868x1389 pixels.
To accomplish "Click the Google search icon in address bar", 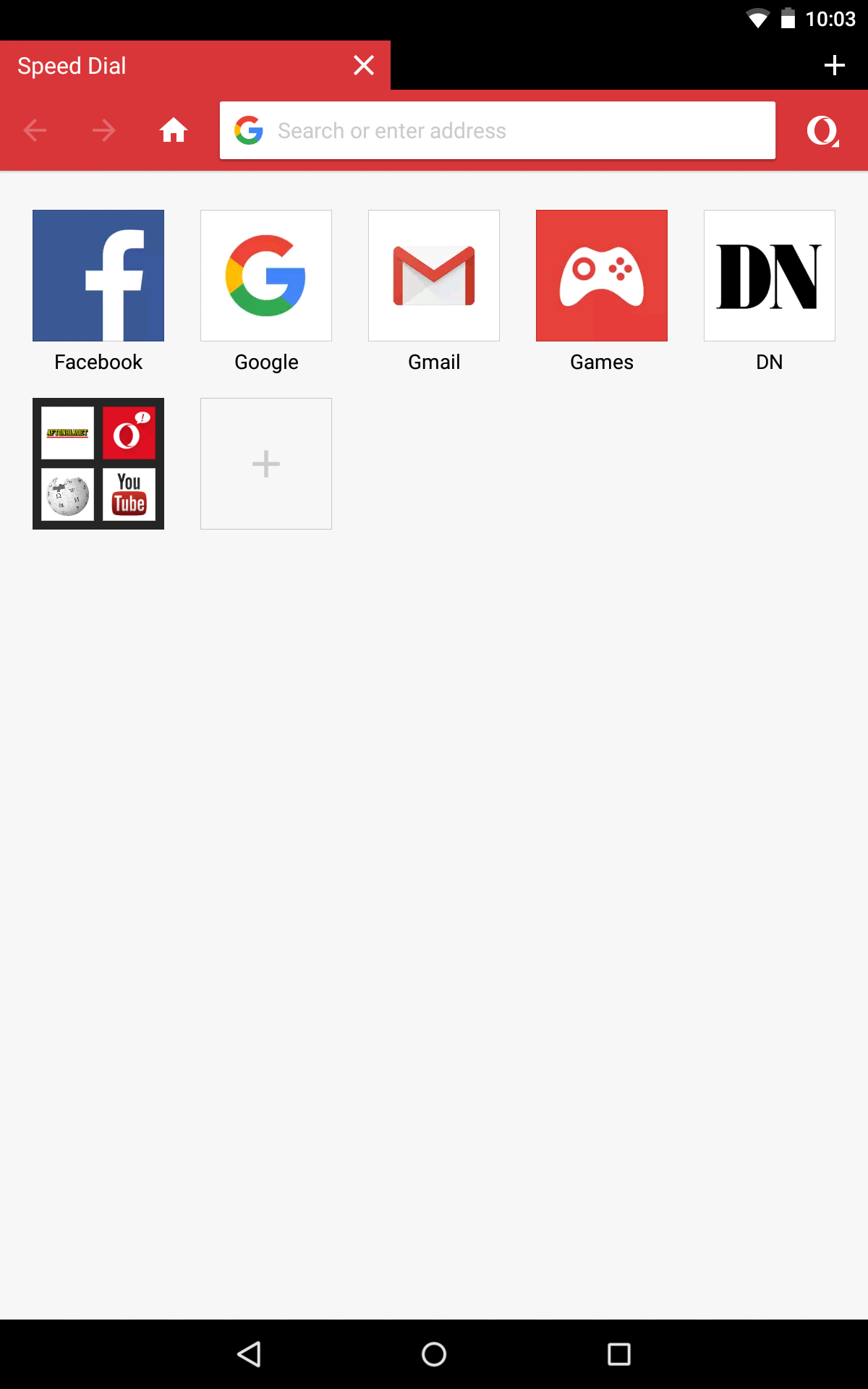I will click(248, 131).
